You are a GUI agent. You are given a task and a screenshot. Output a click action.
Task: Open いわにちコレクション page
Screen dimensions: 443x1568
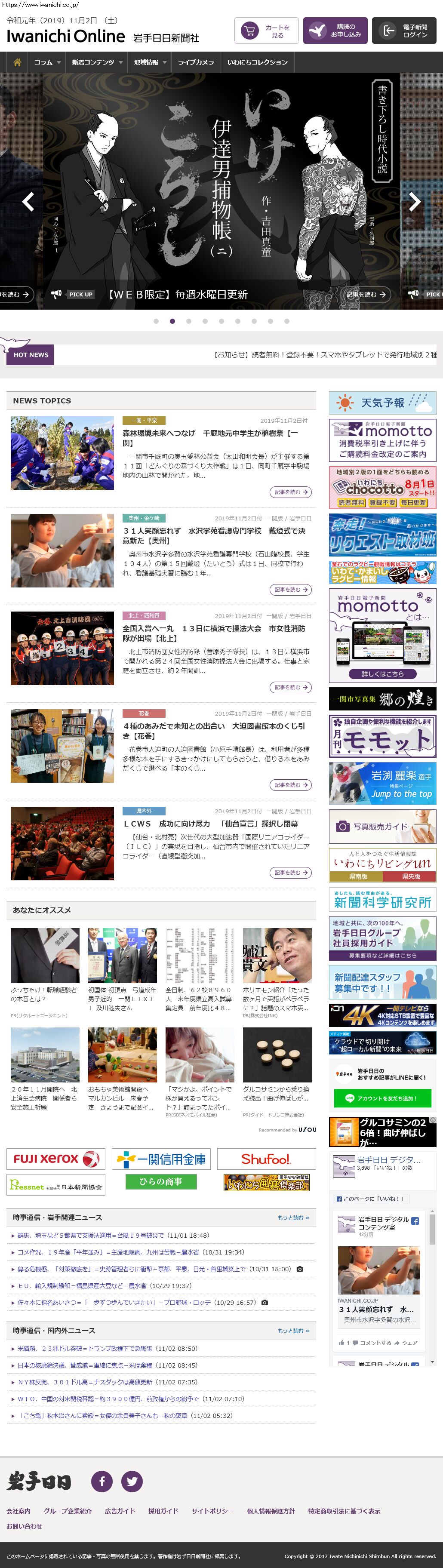pos(257,62)
